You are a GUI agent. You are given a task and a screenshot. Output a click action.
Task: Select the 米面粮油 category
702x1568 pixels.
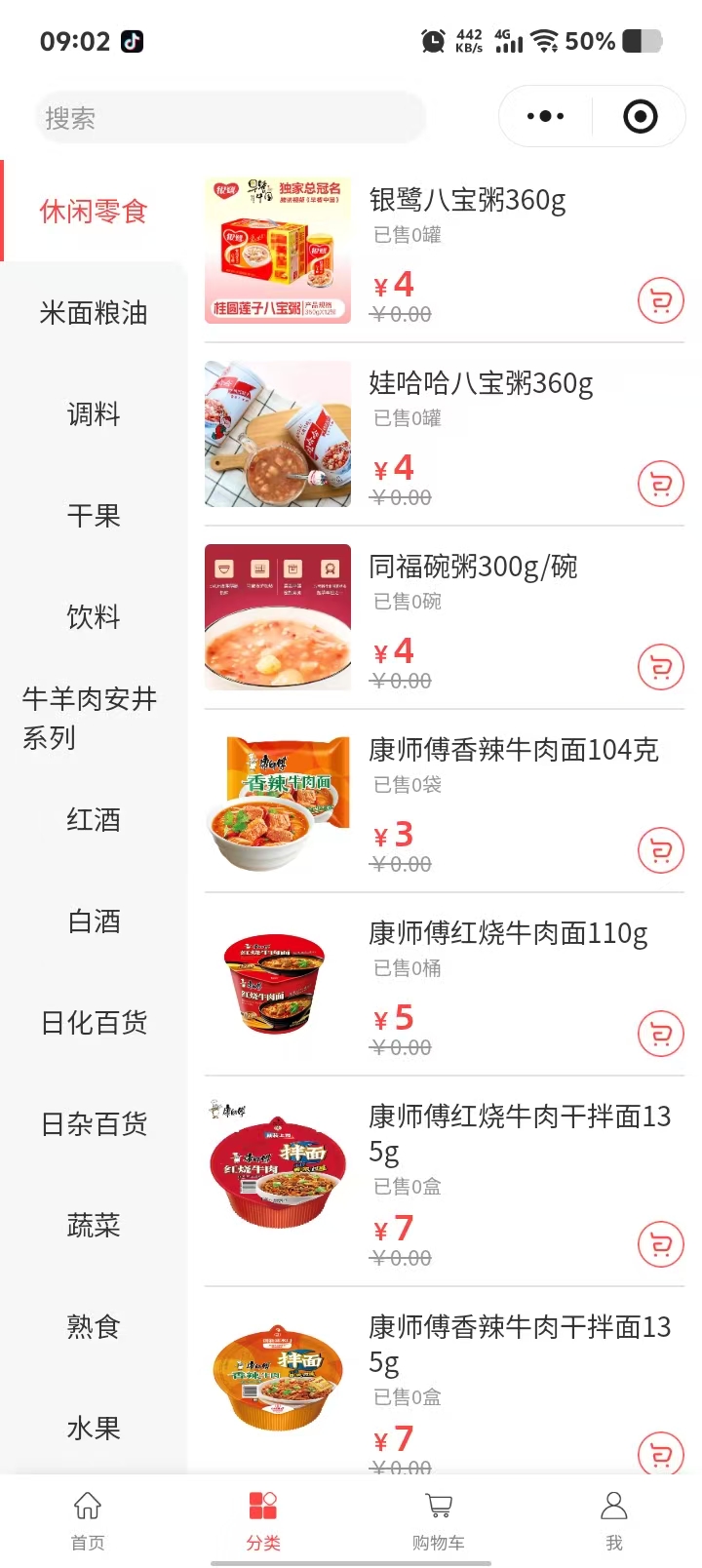click(x=94, y=313)
